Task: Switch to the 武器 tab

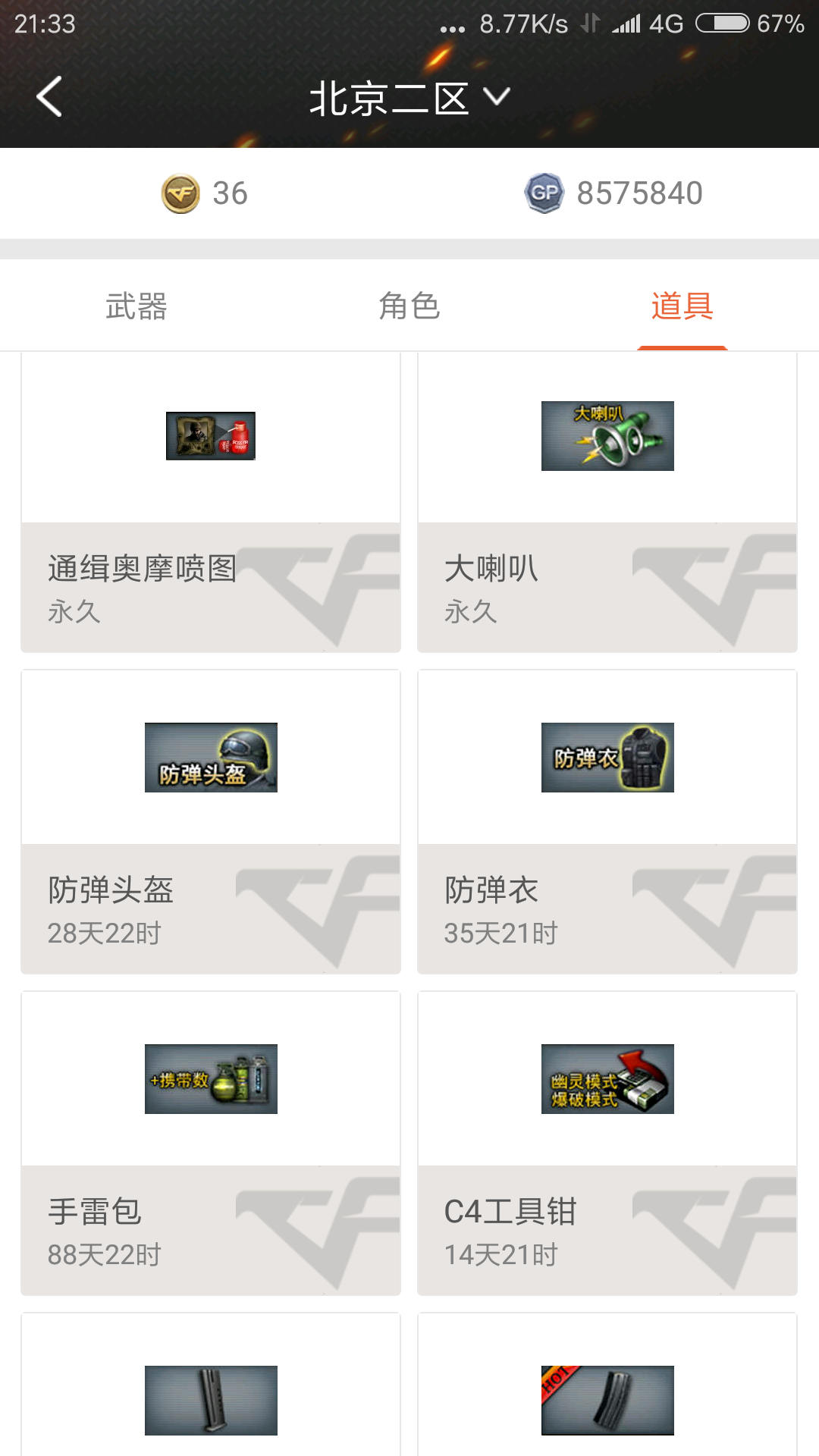Action: tap(136, 306)
